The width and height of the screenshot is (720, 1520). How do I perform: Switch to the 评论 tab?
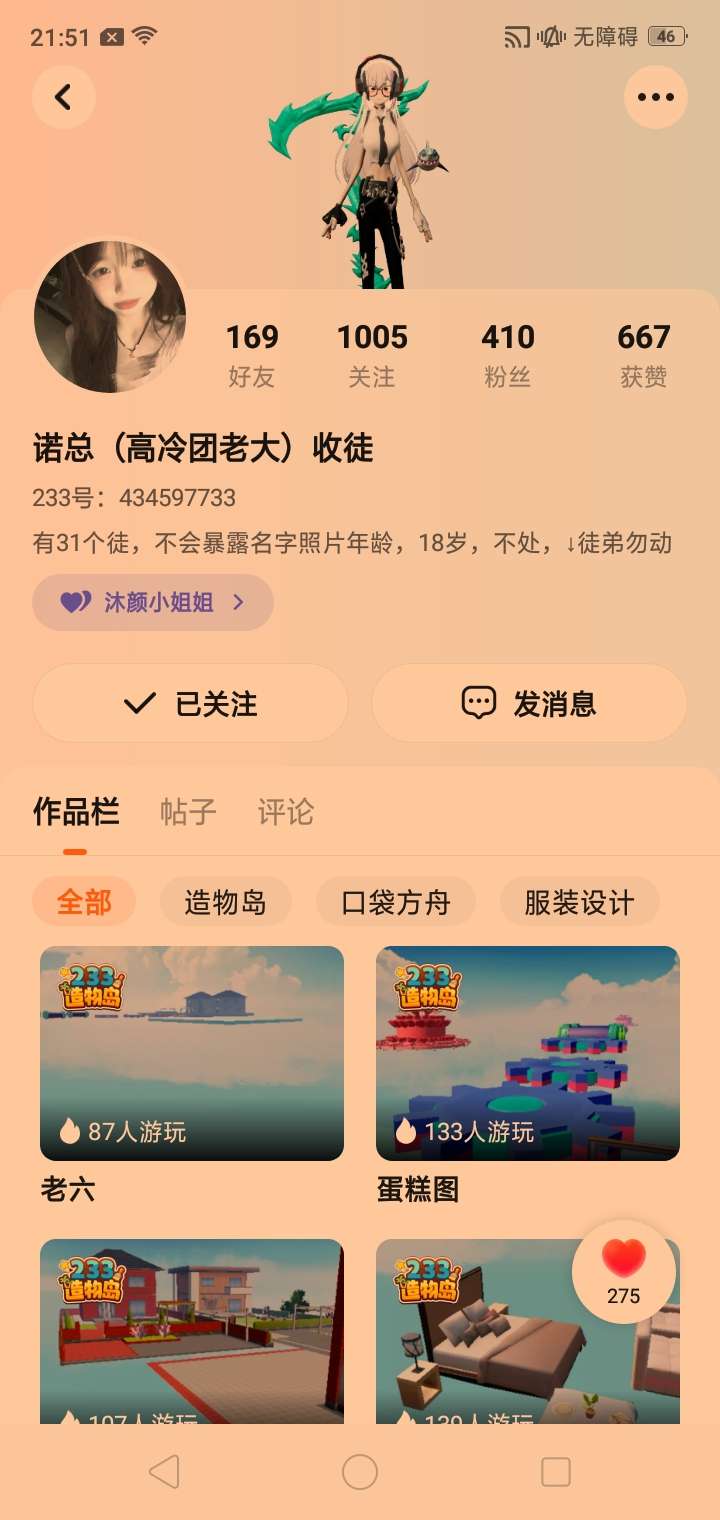(x=286, y=811)
